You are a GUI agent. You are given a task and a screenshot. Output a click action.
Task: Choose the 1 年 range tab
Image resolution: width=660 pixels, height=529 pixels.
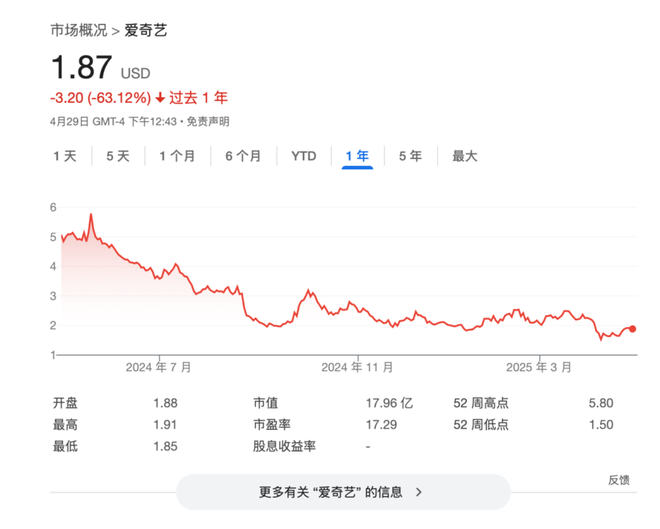[x=357, y=156]
